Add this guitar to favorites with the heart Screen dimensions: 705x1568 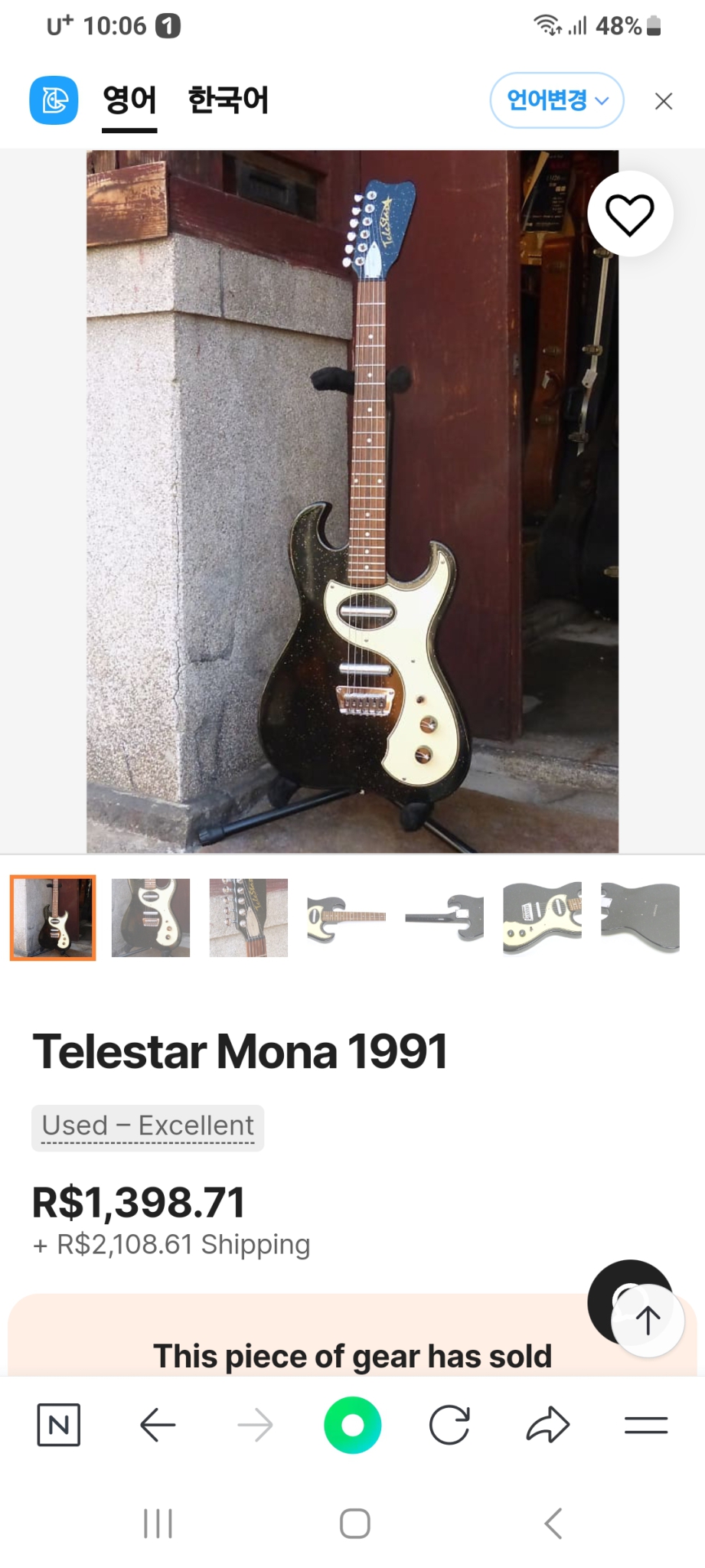[629, 214]
